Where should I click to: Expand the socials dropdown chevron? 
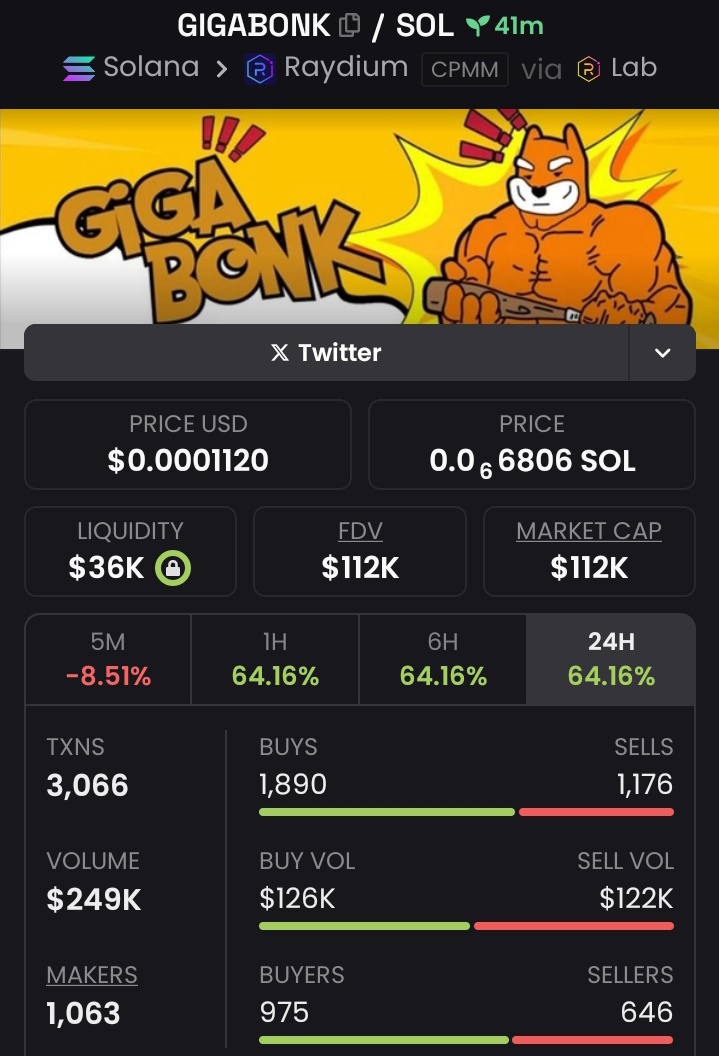tap(662, 353)
